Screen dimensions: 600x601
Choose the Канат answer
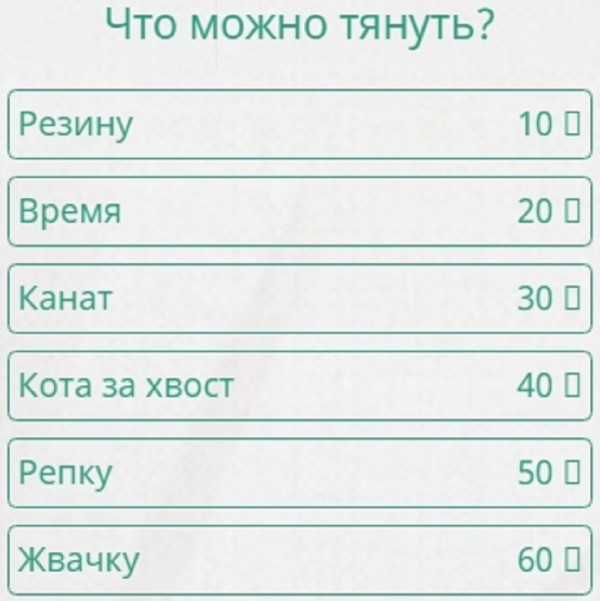298,298
